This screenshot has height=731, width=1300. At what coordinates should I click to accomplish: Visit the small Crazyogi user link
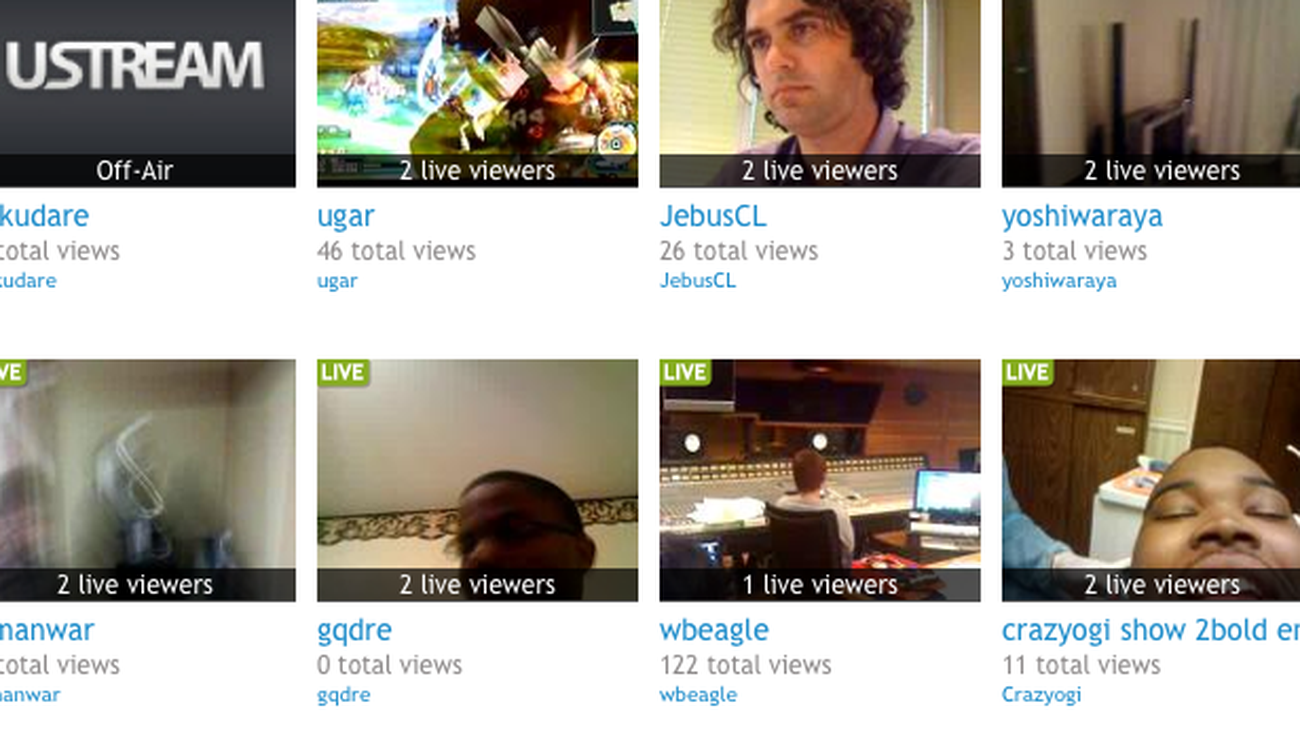(1041, 695)
